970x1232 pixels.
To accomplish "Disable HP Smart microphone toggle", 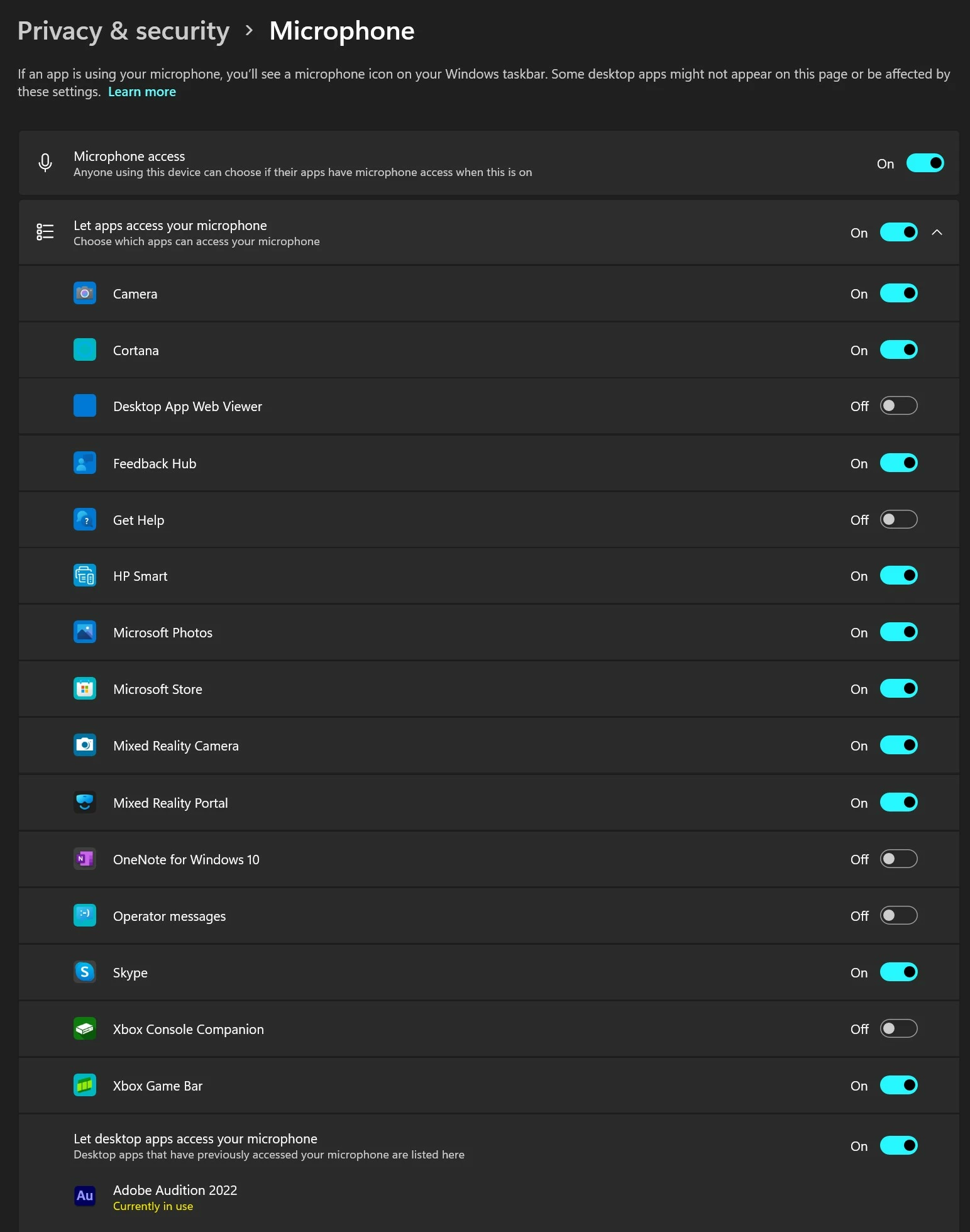I will tap(898, 576).
